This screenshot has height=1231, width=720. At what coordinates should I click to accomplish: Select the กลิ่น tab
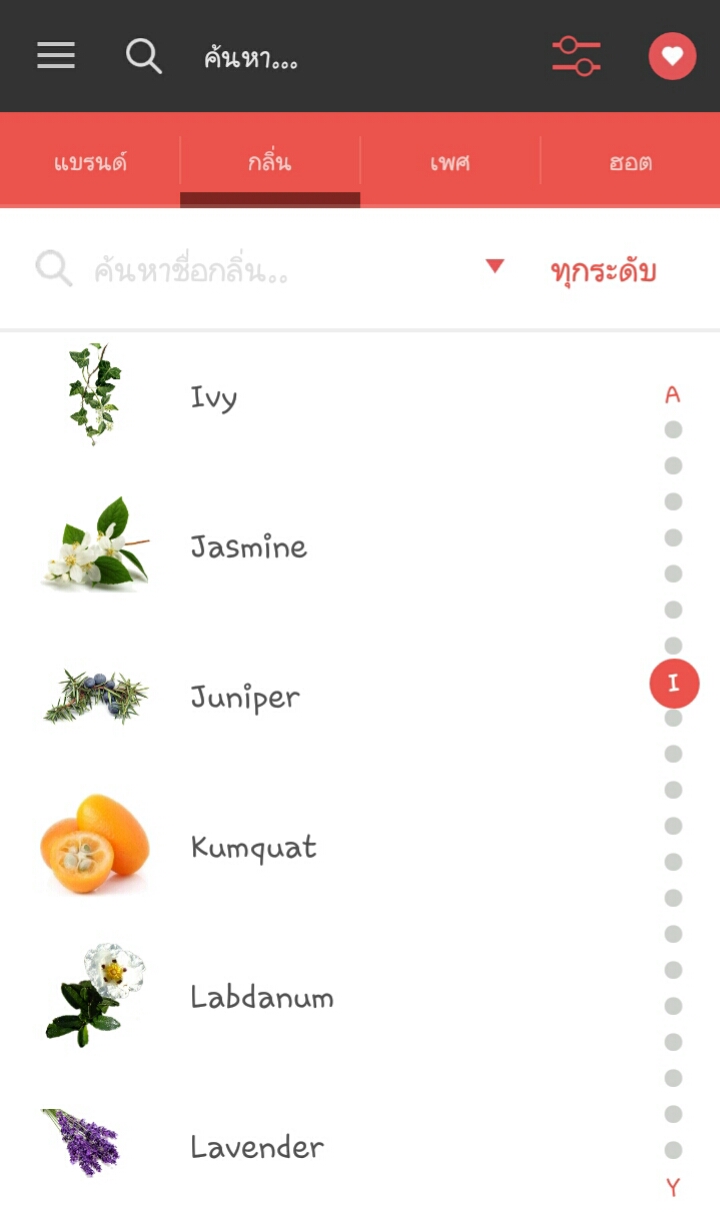click(x=270, y=162)
